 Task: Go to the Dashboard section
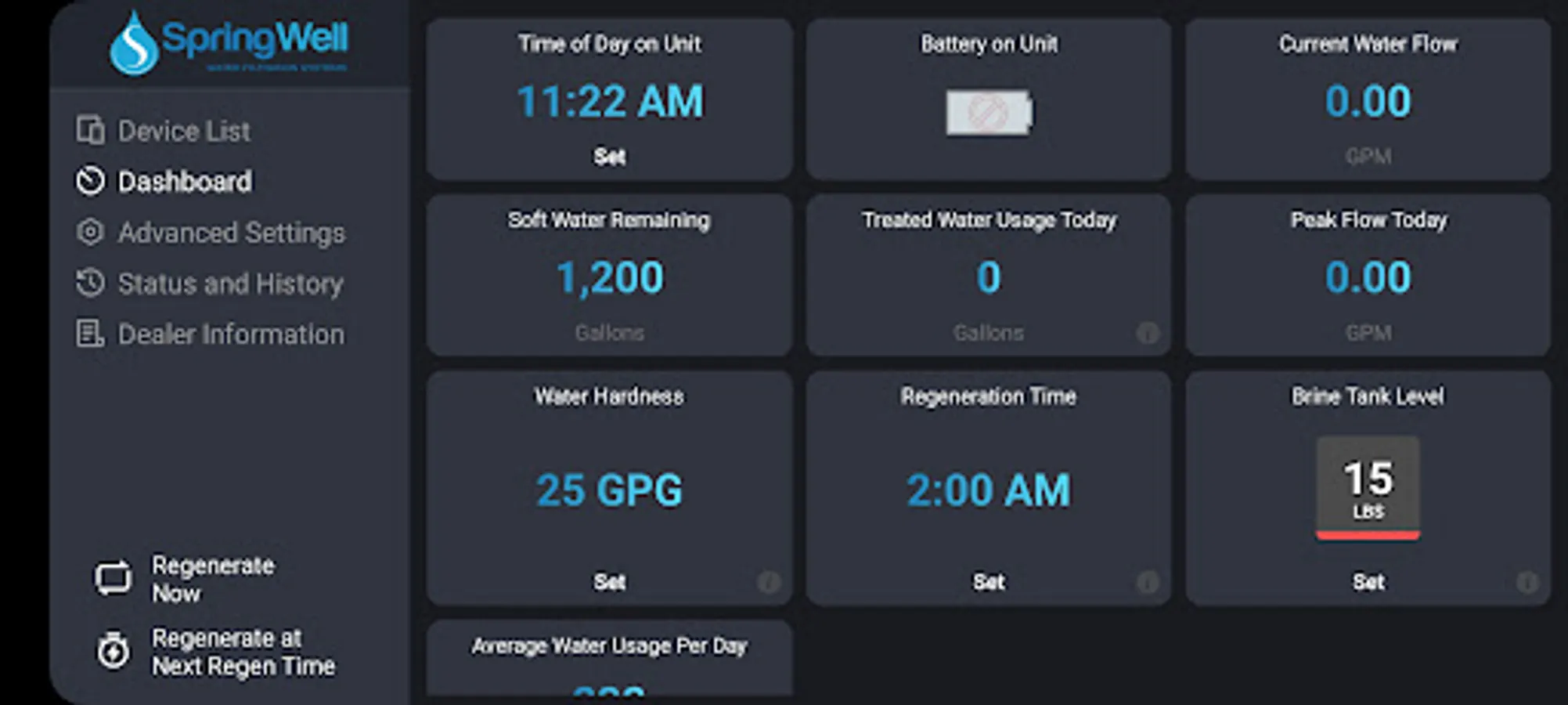pyautogui.click(x=184, y=182)
